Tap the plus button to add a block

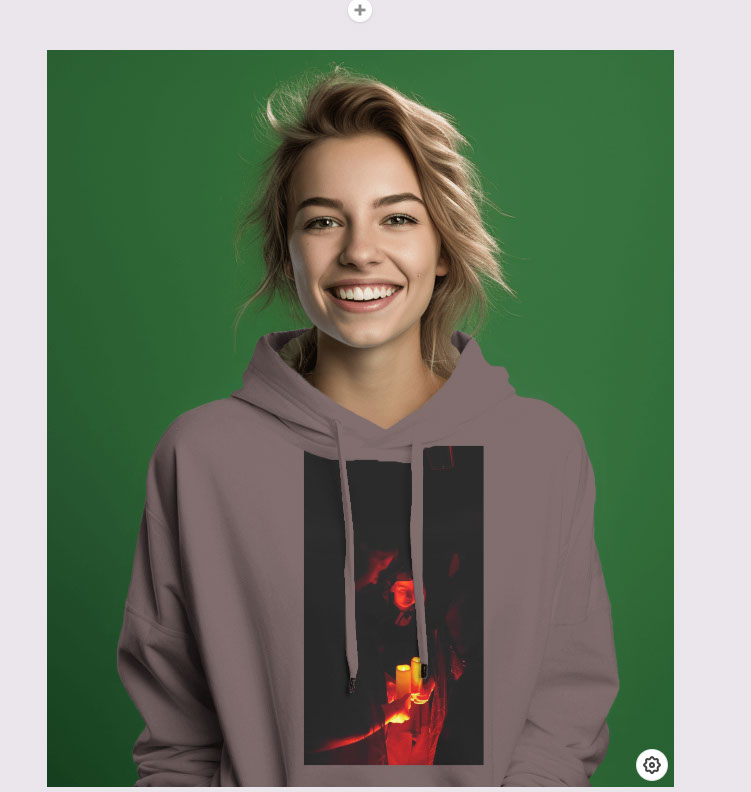point(360,10)
